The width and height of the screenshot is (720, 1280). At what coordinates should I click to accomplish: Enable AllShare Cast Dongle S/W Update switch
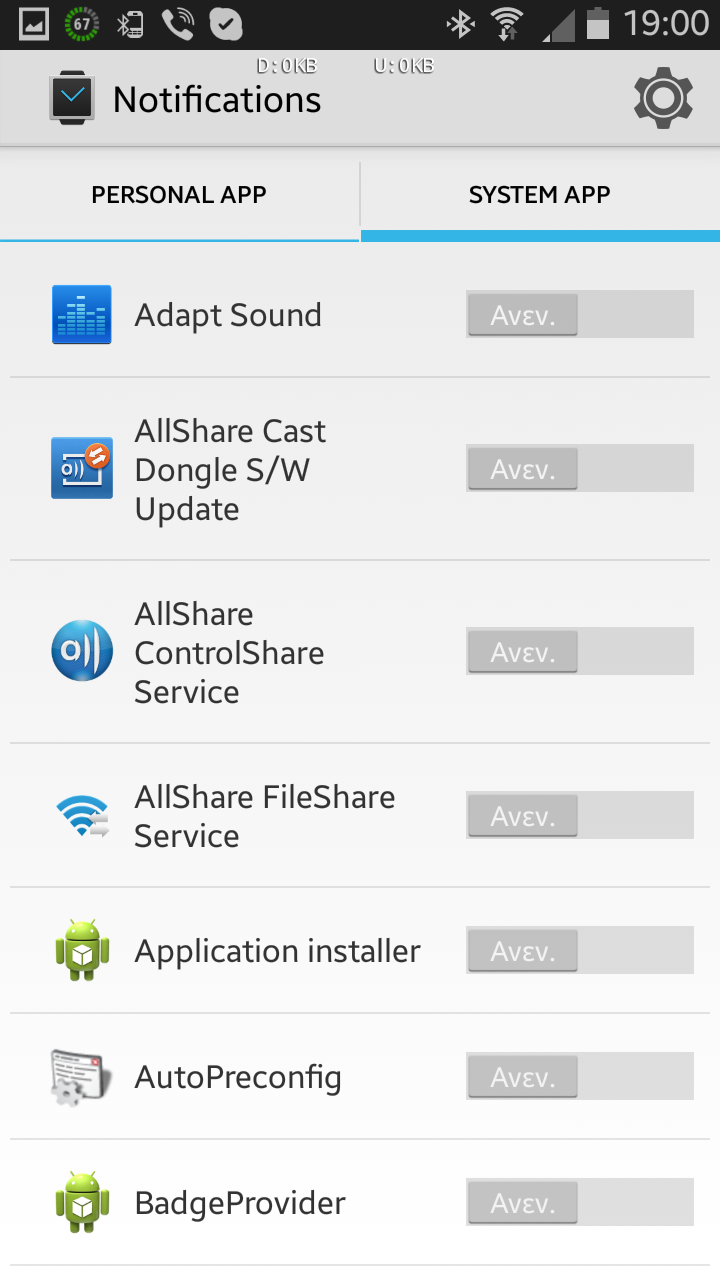tap(580, 468)
